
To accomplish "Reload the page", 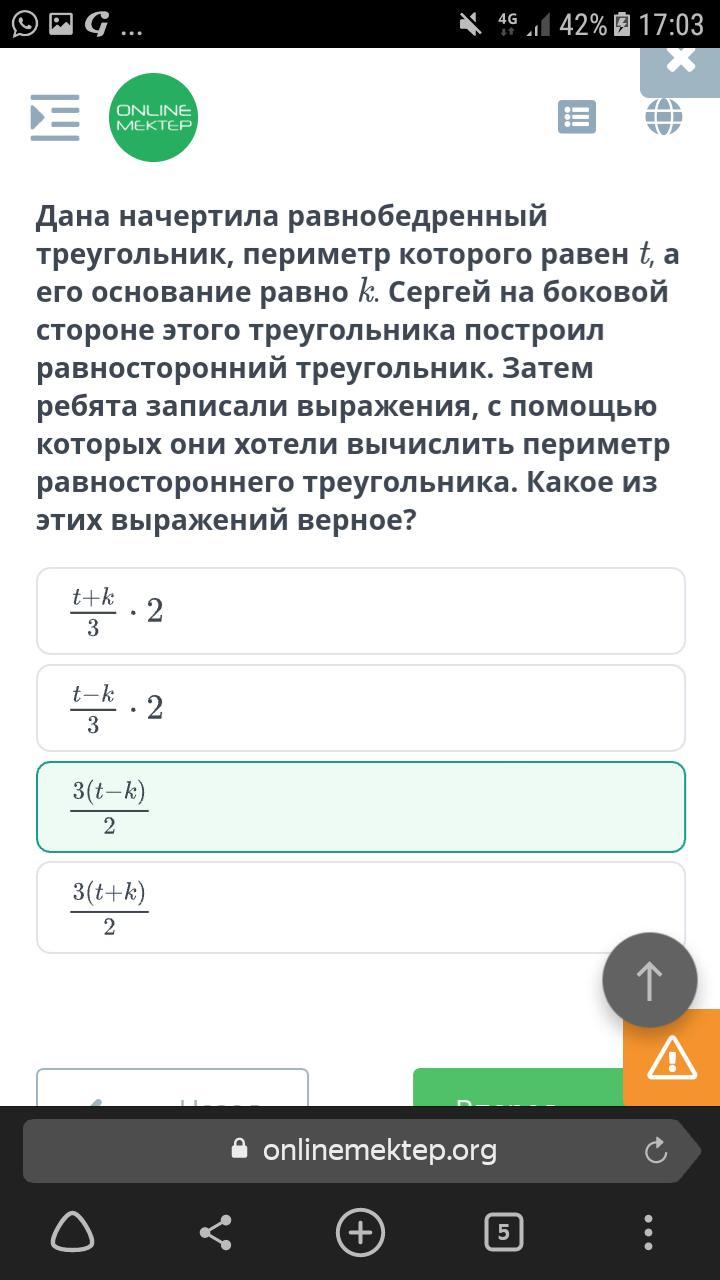I will pos(656,1150).
